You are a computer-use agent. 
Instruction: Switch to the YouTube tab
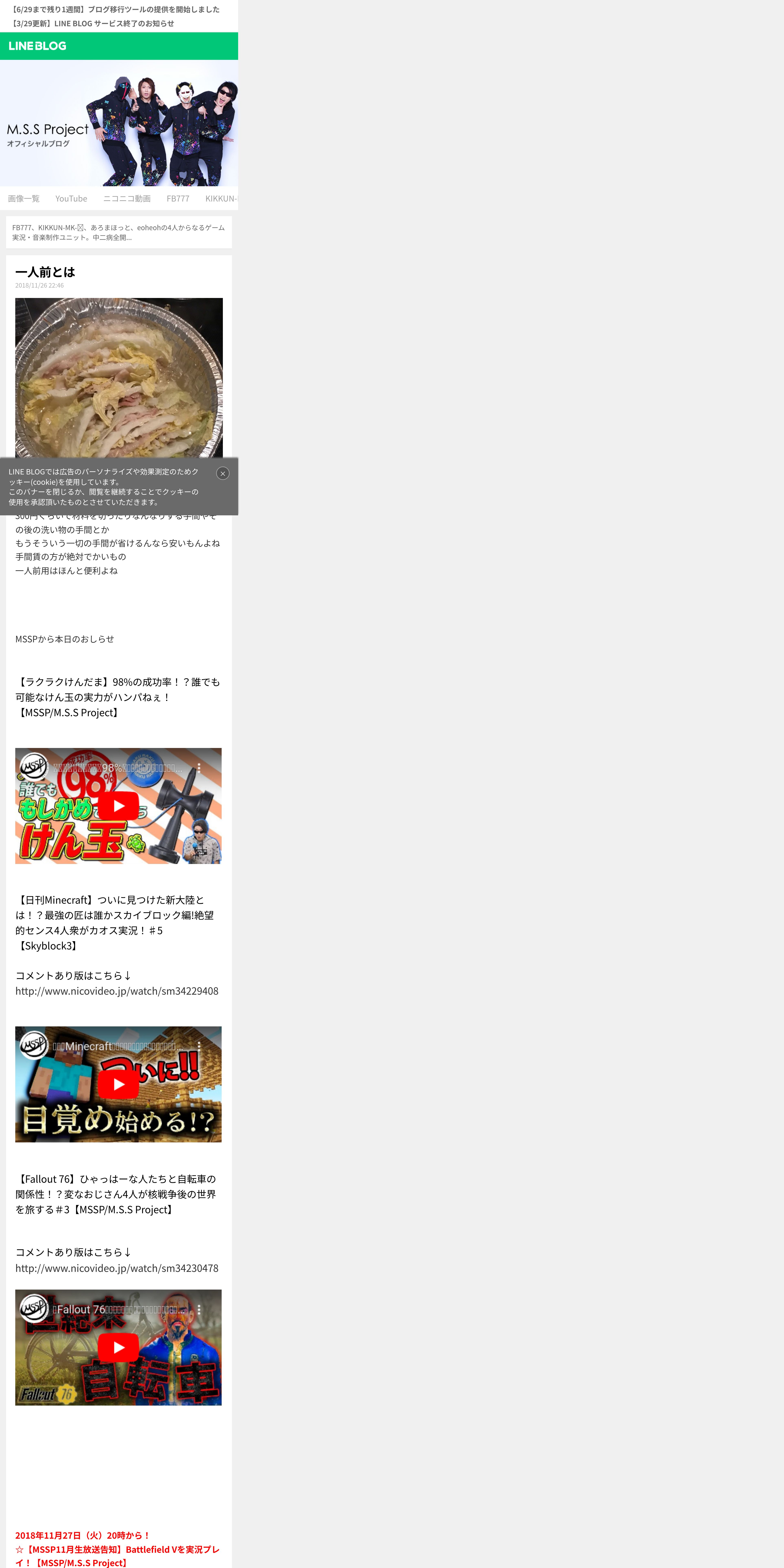71,198
